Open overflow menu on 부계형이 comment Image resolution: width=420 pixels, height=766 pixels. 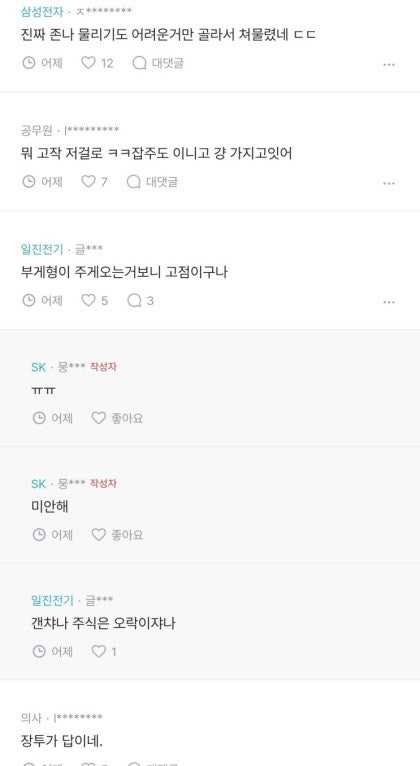point(389,302)
